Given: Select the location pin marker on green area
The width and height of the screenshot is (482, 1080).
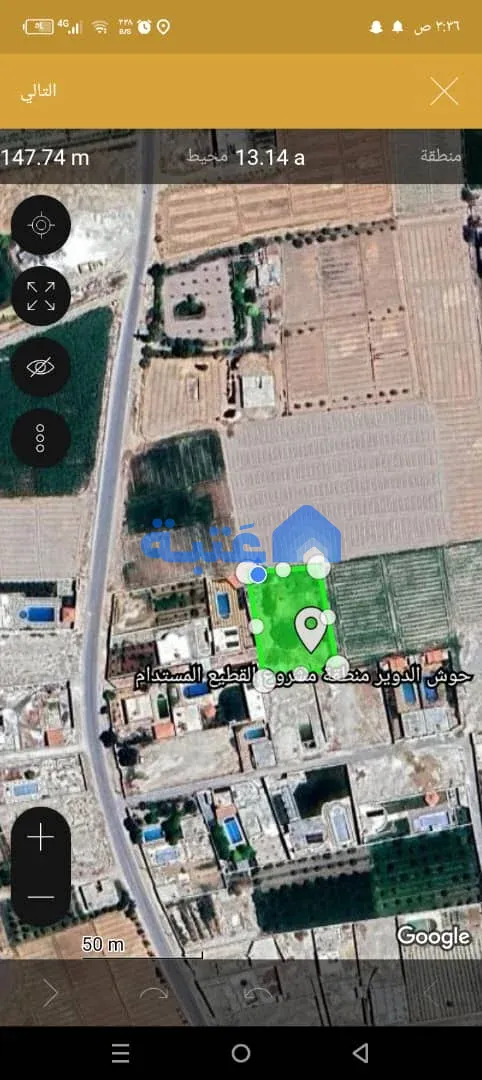Looking at the screenshot, I should point(311,630).
